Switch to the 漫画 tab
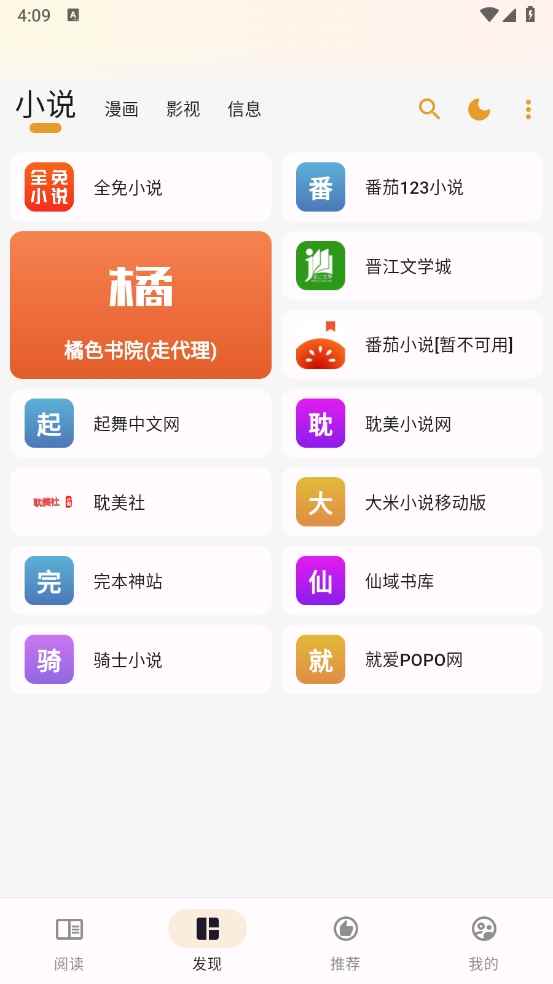The width and height of the screenshot is (553, 984). pyautogui.click(x=121, y=109)
